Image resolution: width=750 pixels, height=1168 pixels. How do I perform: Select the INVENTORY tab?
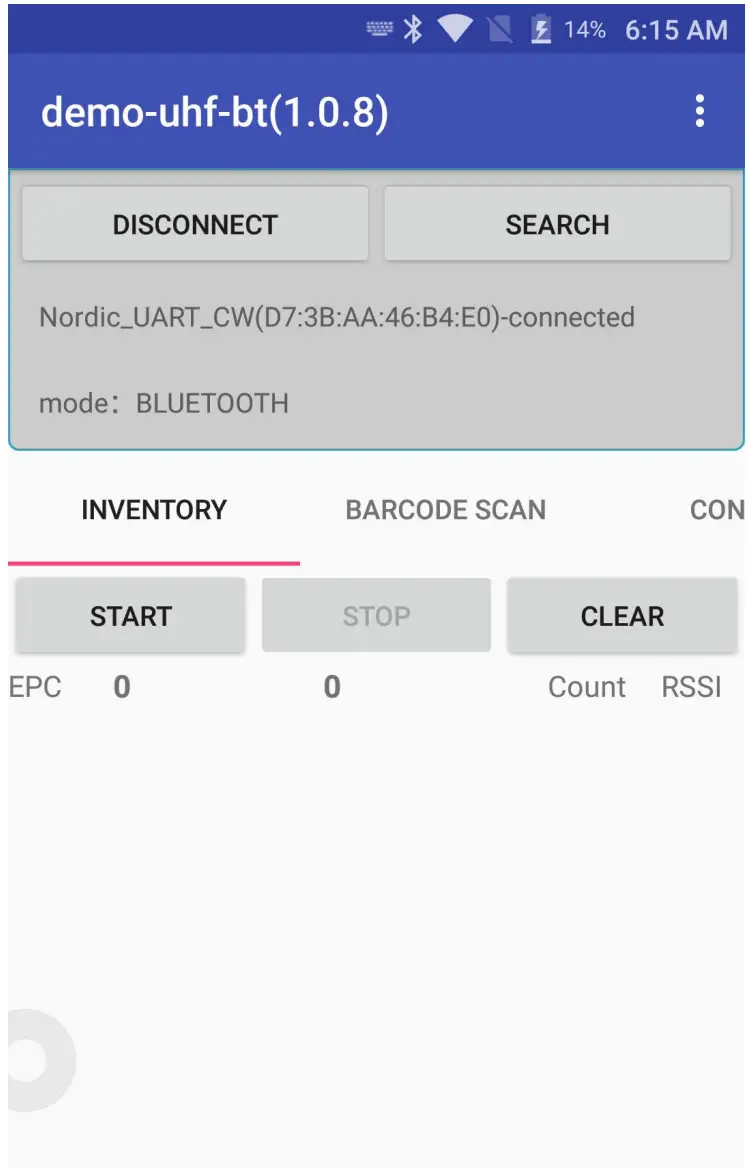click(154, 510)
